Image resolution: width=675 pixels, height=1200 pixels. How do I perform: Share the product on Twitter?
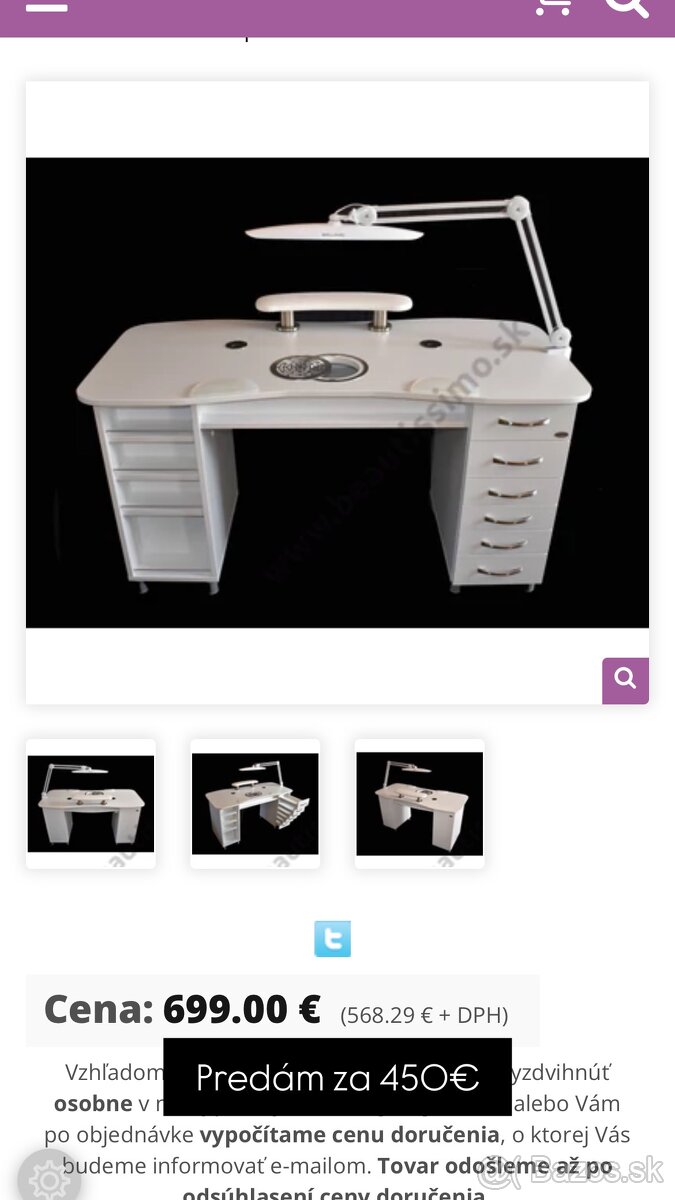[x=332, y=939]
